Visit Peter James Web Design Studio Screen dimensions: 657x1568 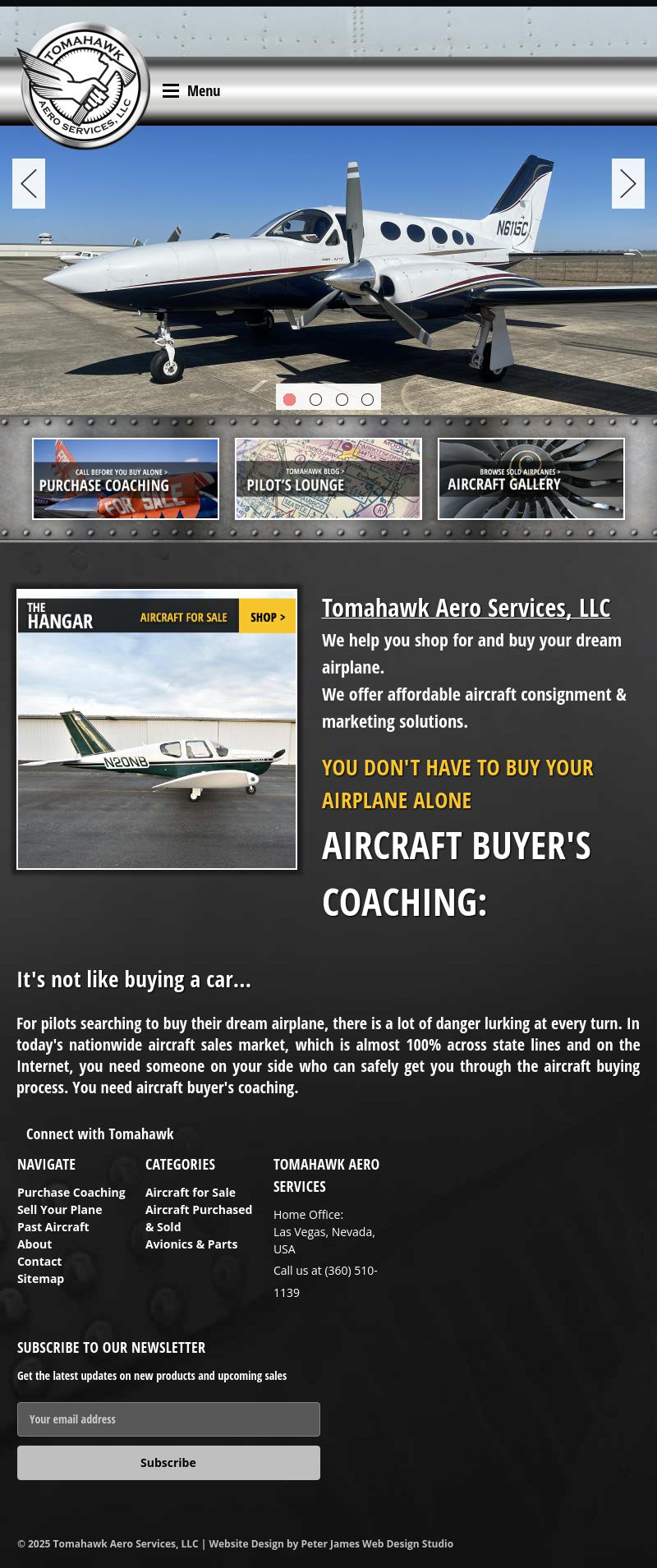[x=377, y=1543]
